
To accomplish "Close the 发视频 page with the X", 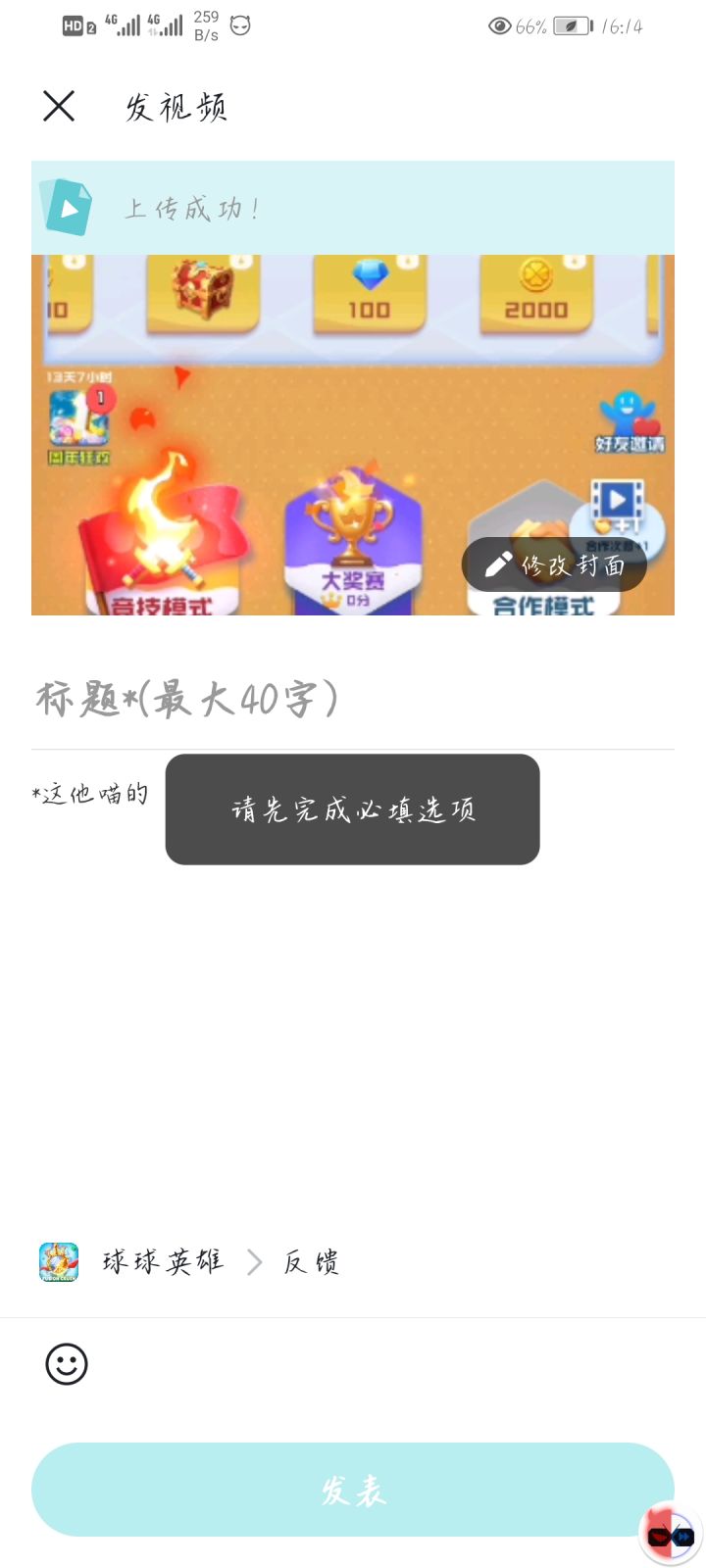I will coord(58,106).
